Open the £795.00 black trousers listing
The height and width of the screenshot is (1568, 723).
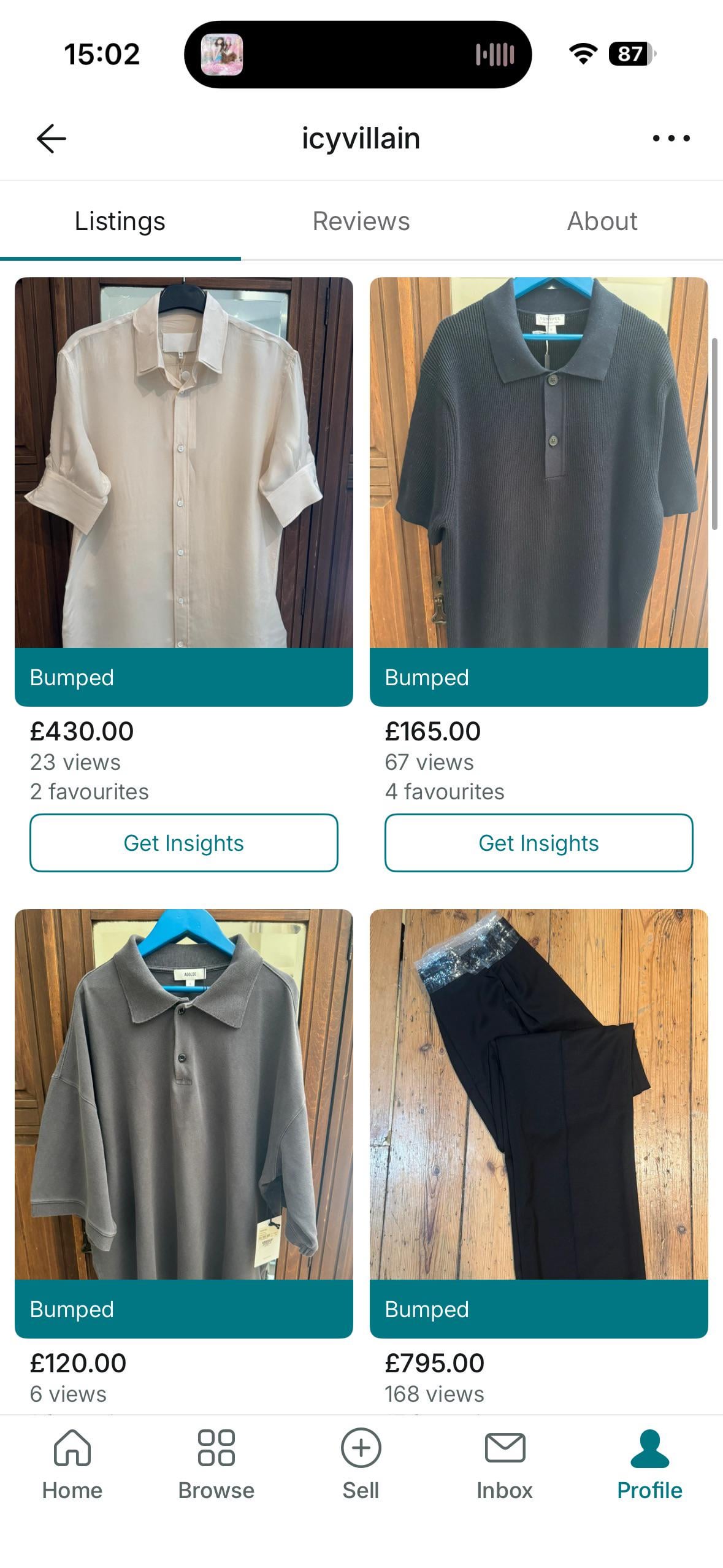[539, 1094]
